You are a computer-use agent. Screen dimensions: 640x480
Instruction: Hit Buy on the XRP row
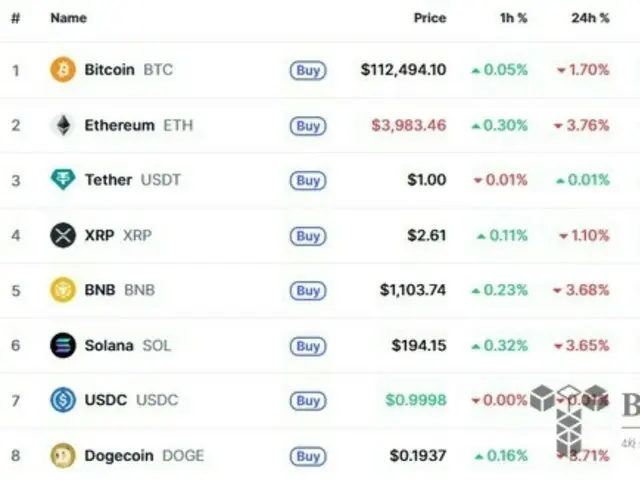tap(308, 236)
